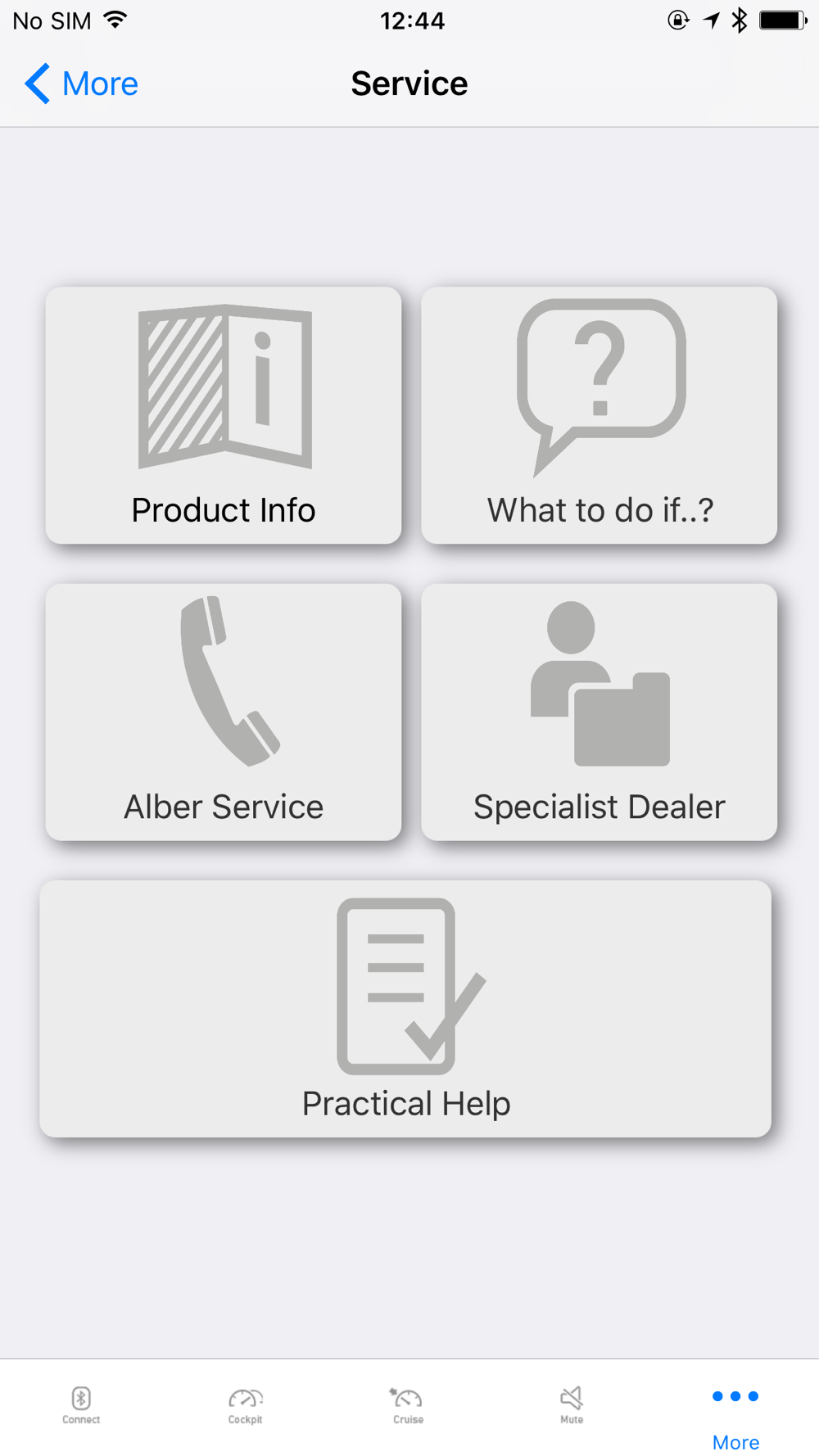819x1456 pixels.
Task: Open the Product Info tile
Action: 224,415
